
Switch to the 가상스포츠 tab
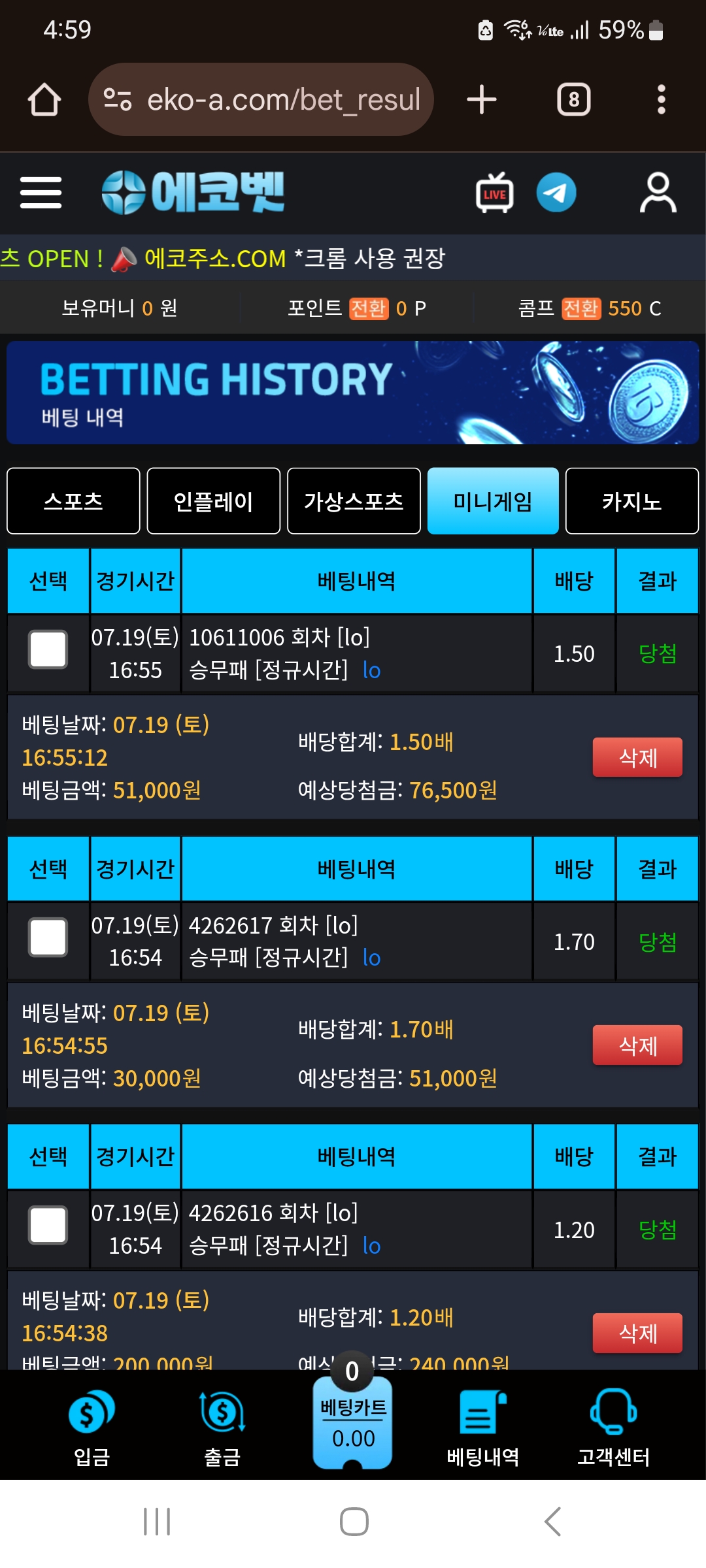(353, 501)
